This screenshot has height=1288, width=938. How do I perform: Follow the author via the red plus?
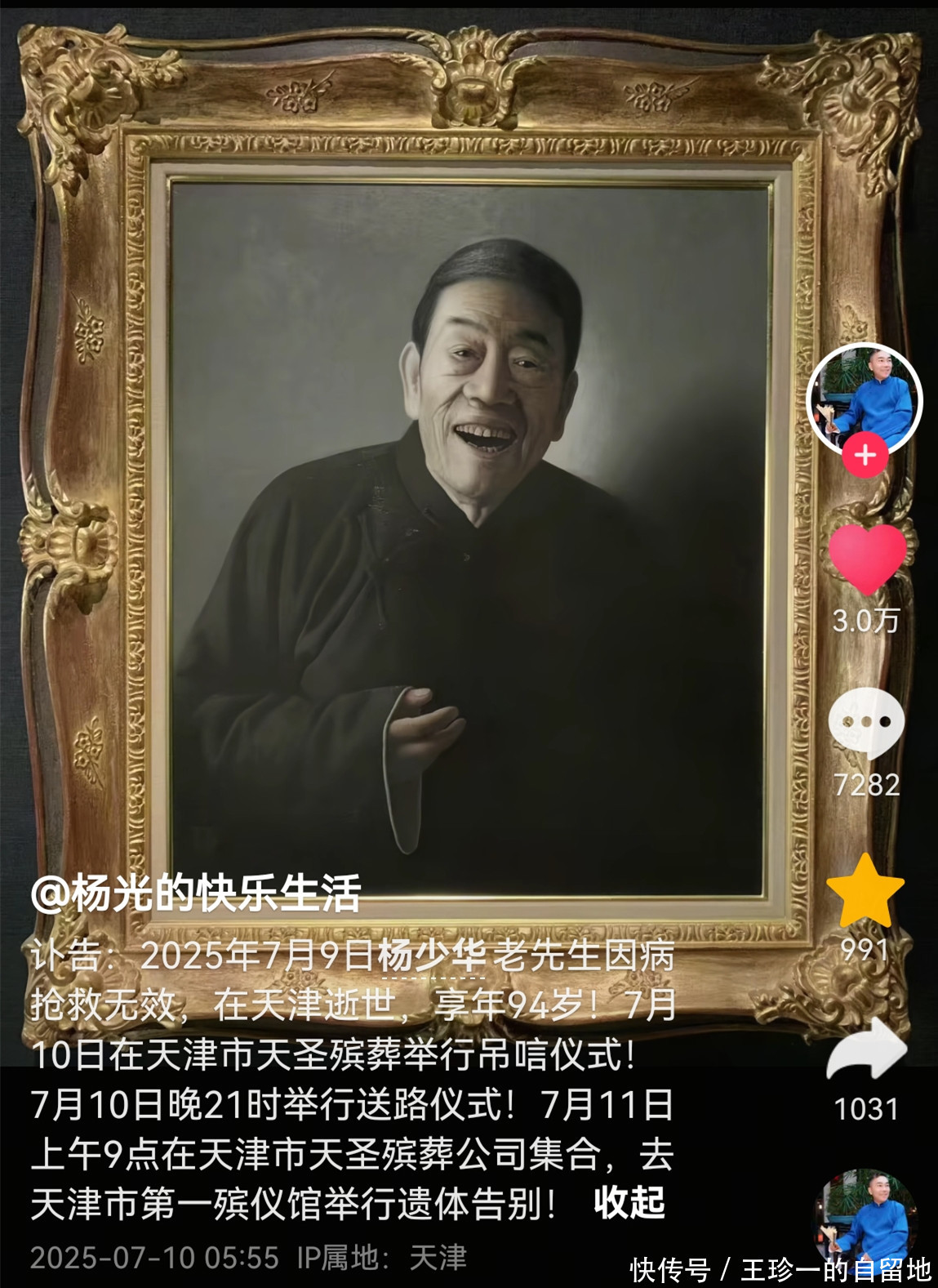click(x=865, y=455)
